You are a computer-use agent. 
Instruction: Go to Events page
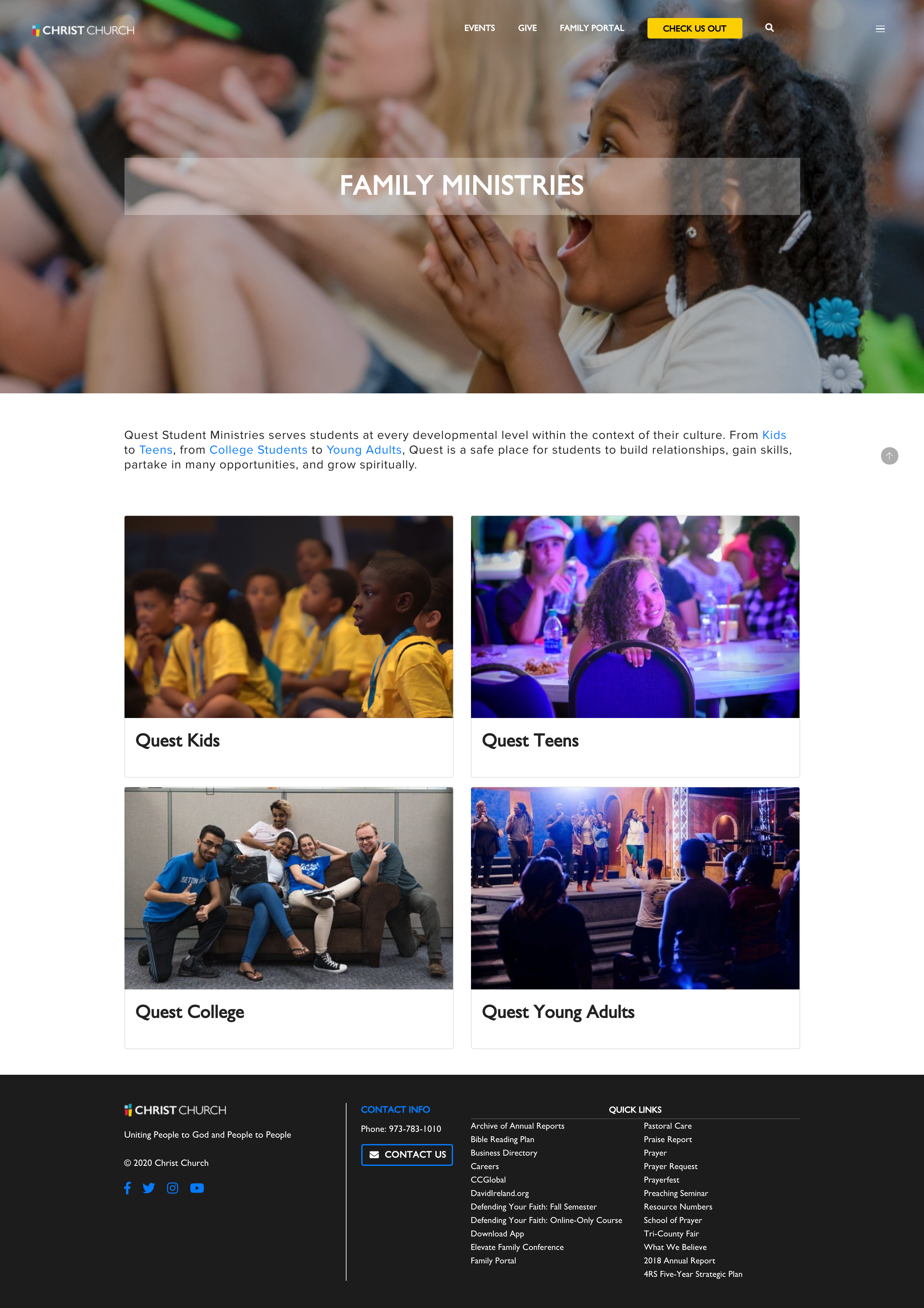479,28
